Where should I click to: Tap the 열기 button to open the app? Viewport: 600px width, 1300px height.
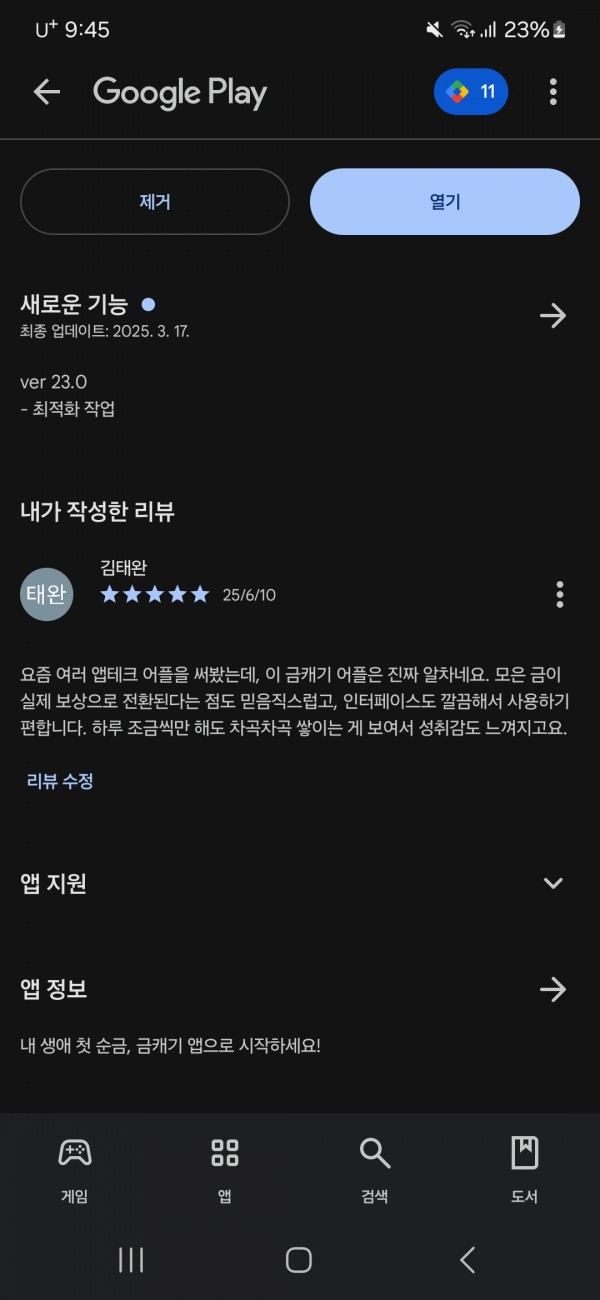pyautogui.click(x=445, y=202)
